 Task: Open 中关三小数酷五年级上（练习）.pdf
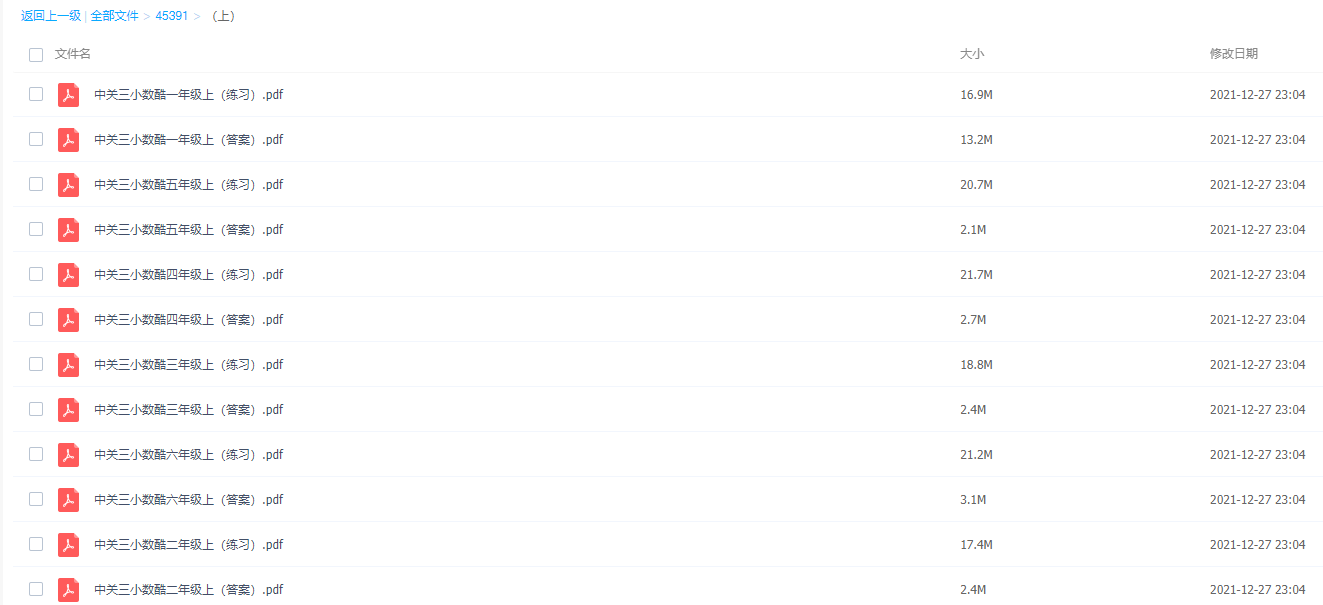tap(188, 185)
